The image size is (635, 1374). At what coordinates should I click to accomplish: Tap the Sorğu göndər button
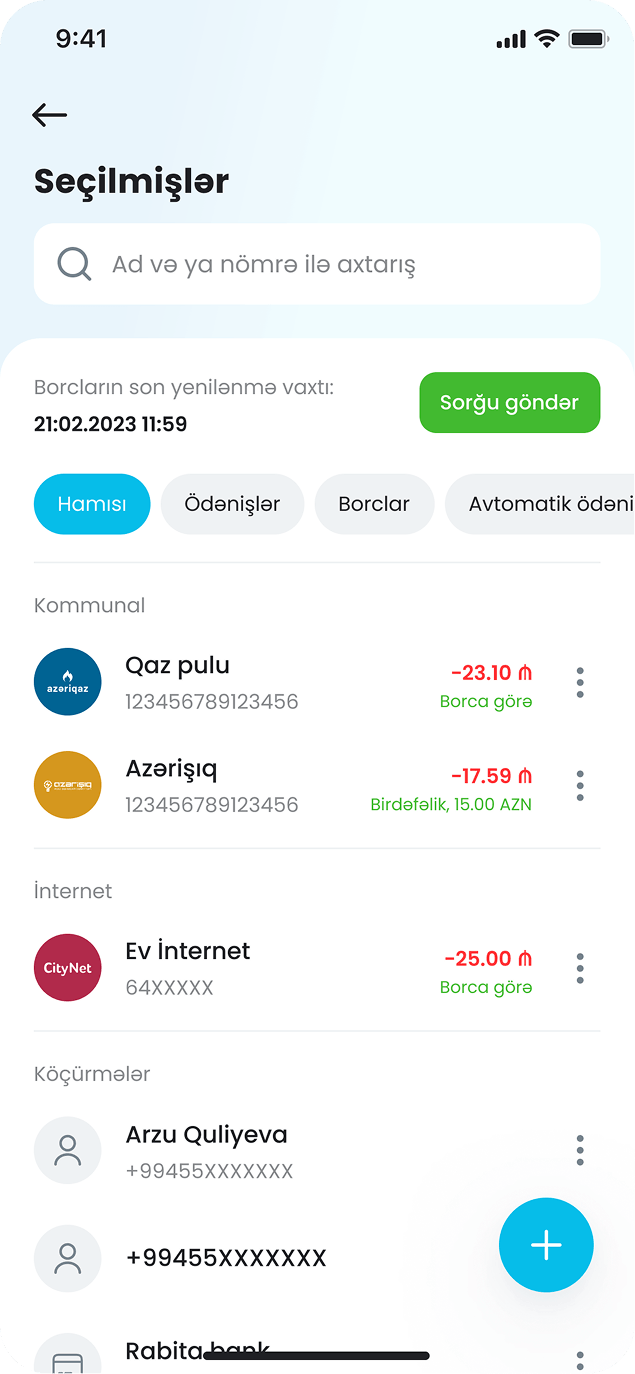tap(509, 403)
